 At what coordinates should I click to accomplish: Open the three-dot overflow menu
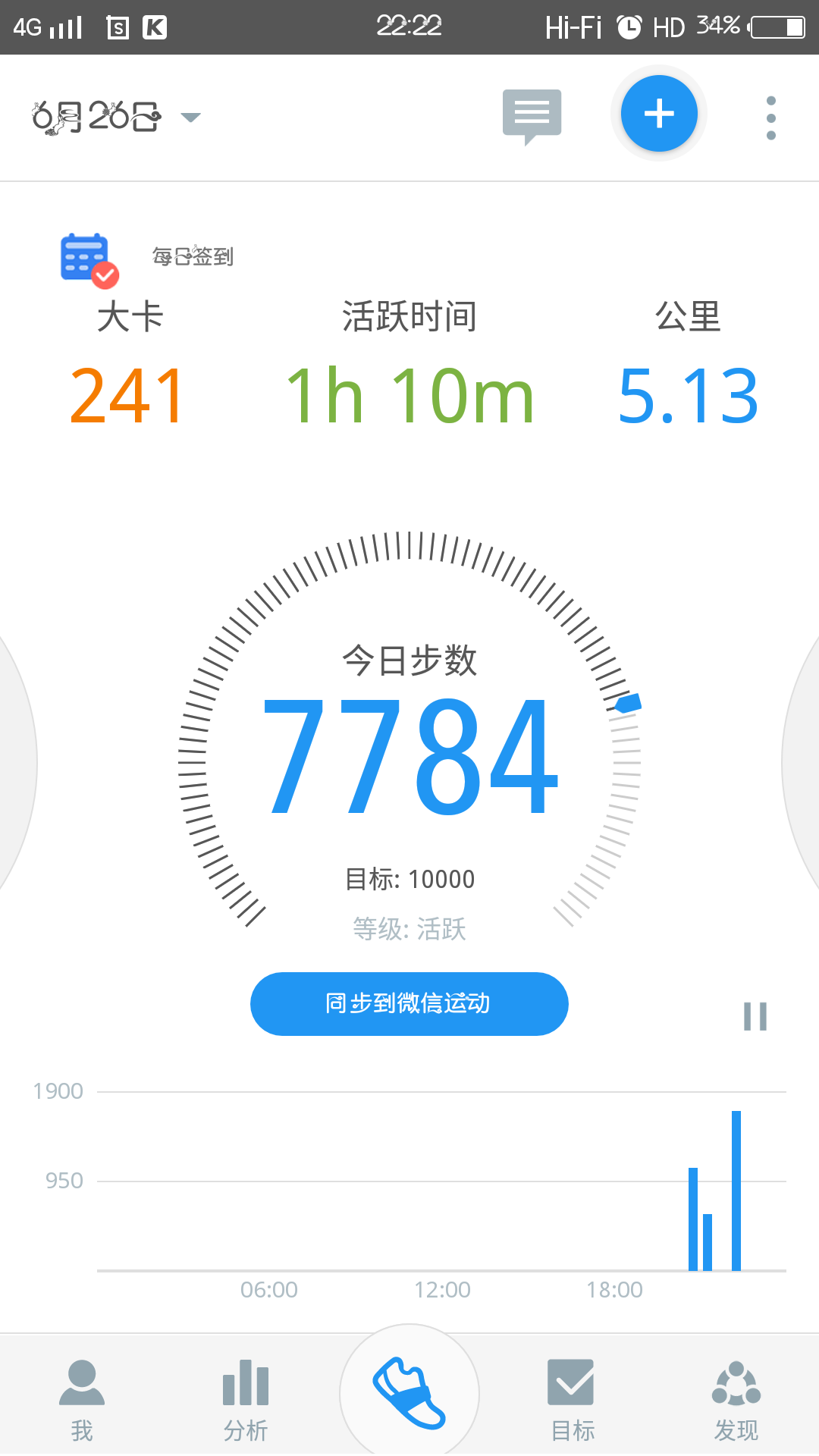pyautogui.click(x=771, y=118)
